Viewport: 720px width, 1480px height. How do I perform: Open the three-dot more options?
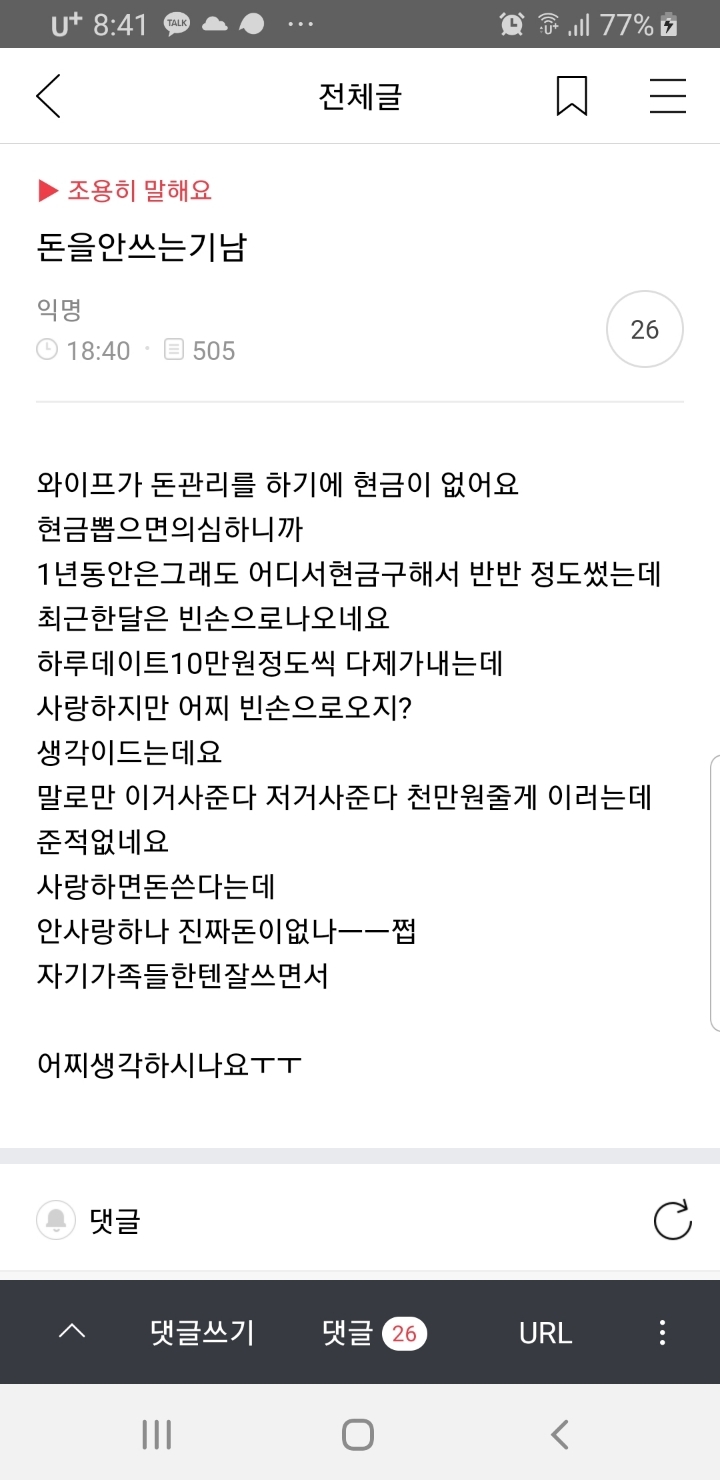coord(661,1332)
